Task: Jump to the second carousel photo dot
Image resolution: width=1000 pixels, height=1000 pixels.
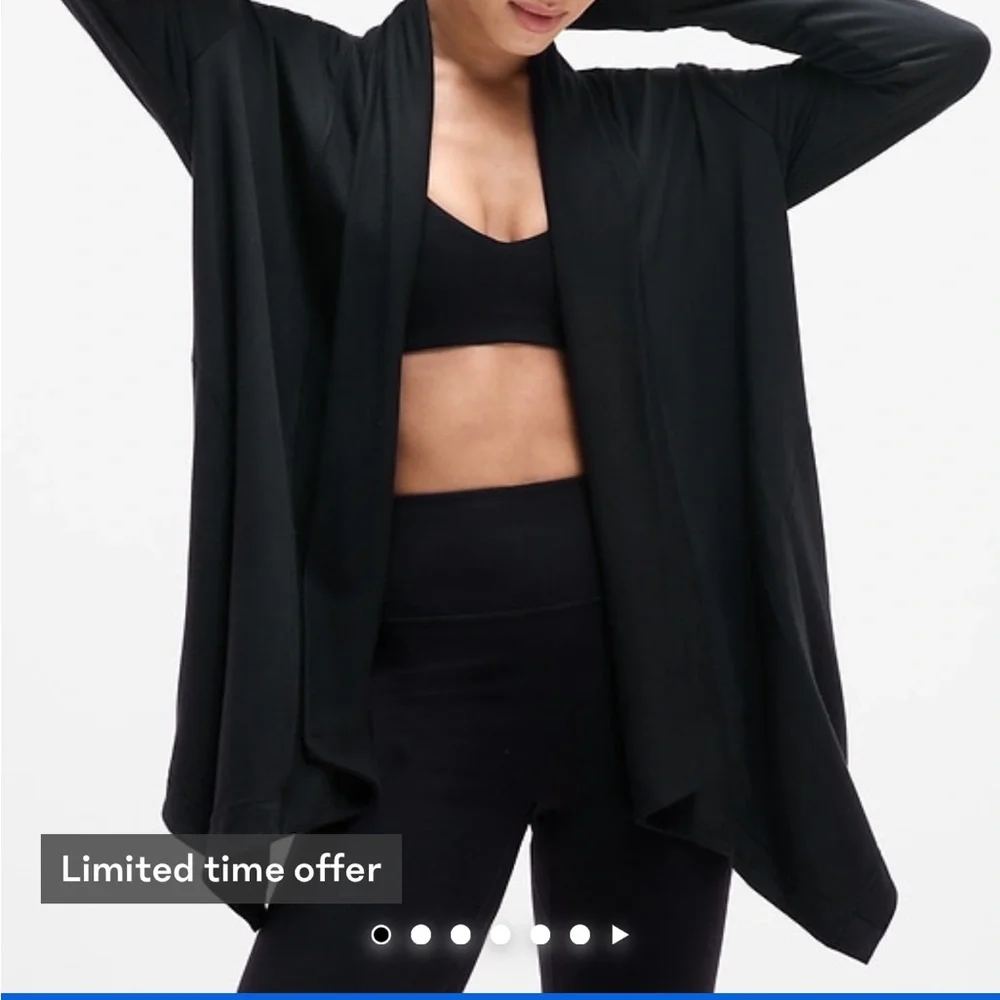Action: pos(421,935)
